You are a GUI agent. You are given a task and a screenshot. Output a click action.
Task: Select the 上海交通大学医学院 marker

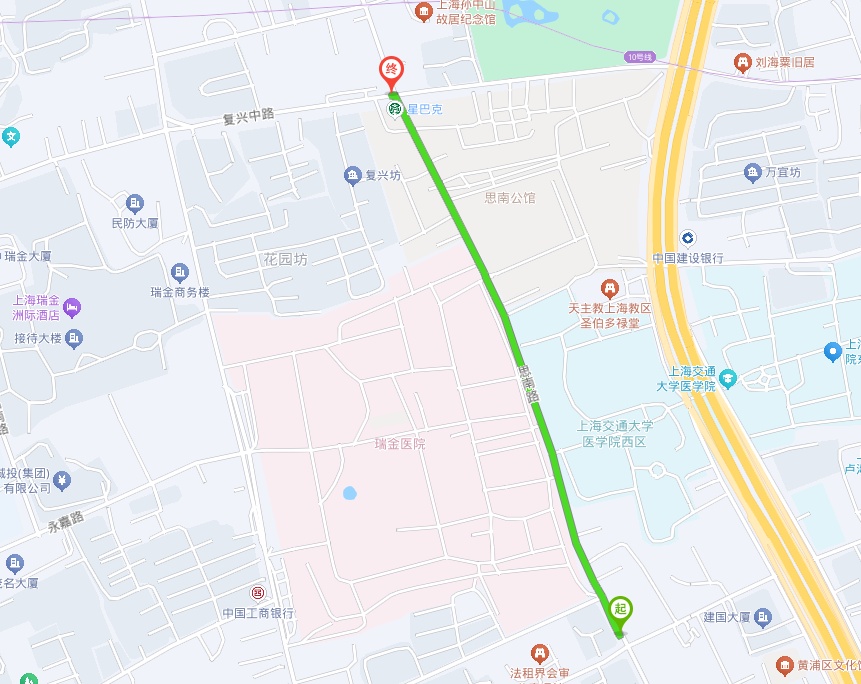click(x=728, y=378)
